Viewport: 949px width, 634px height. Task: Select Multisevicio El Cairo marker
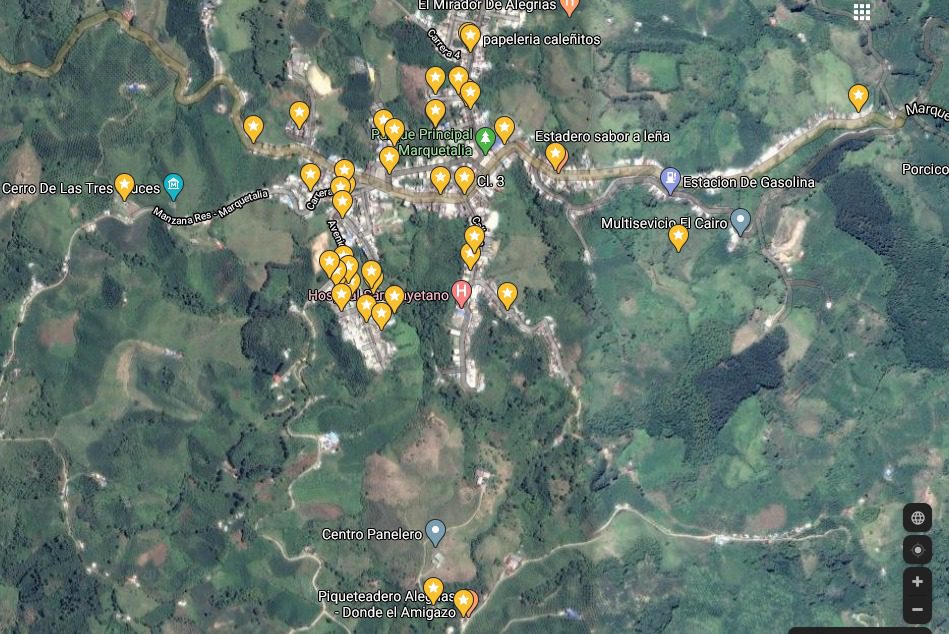740,221
